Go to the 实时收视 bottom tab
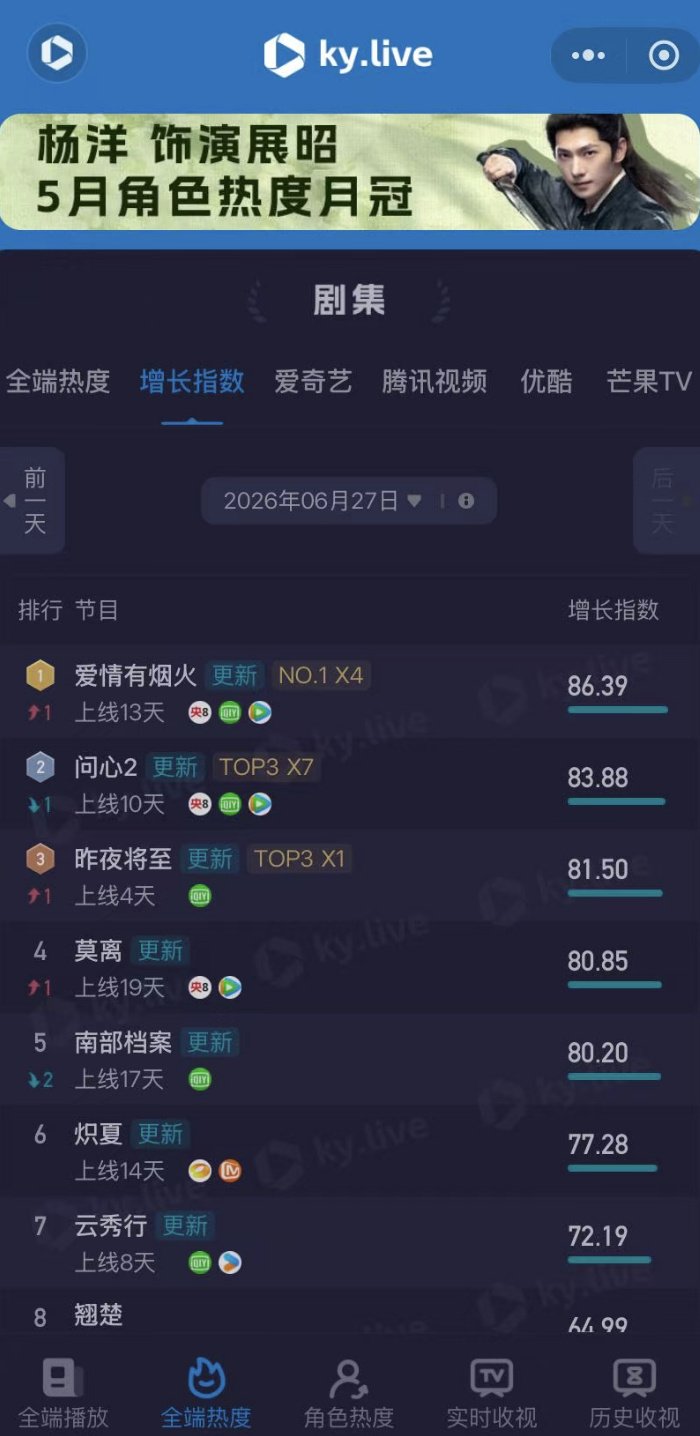This screenshot has width=700, height=1436. pyautogui.click(x=491, y=1393)
